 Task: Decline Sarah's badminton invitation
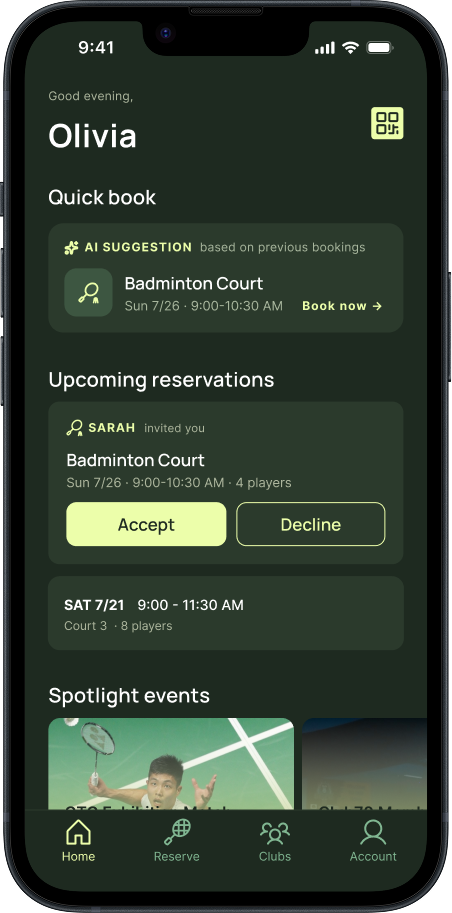[310, 524]
